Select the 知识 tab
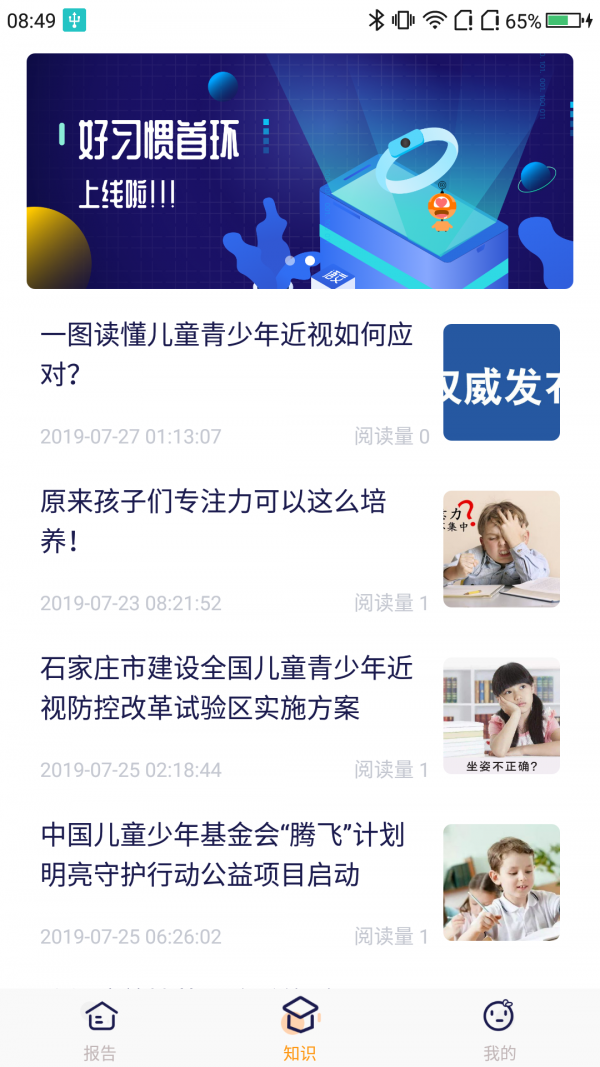The height and width of the screenshot is (1067, 600). click(x=300, y=1028)
